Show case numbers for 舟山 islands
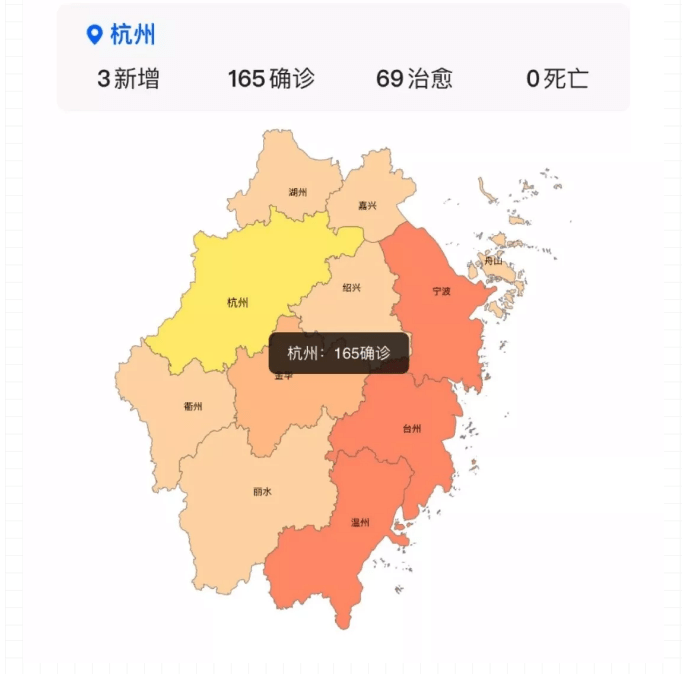Screen dimensions: 687x674 click(497, 268)
